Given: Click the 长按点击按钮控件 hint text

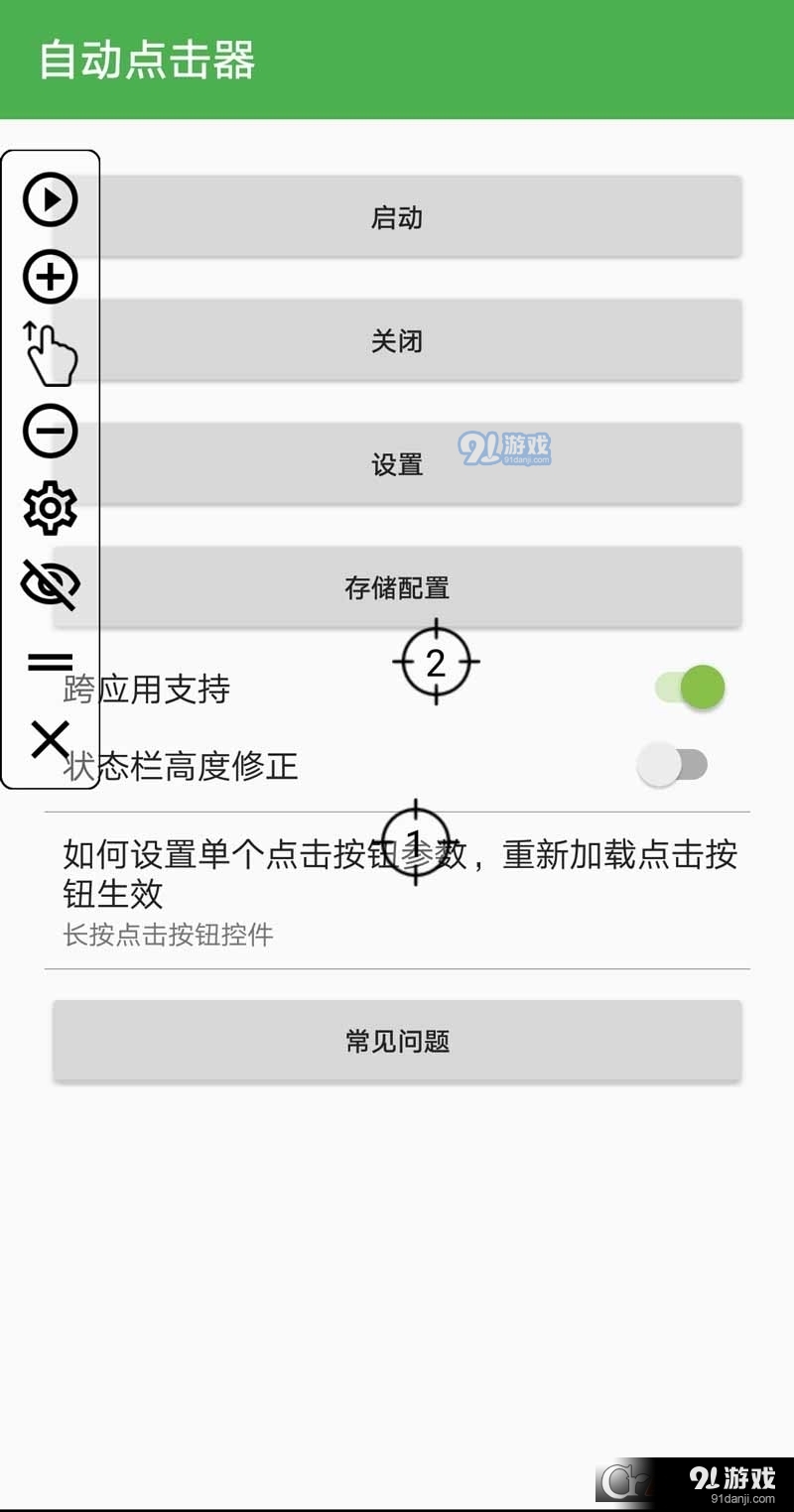Looking at the screenshot, I should [169, 934].
